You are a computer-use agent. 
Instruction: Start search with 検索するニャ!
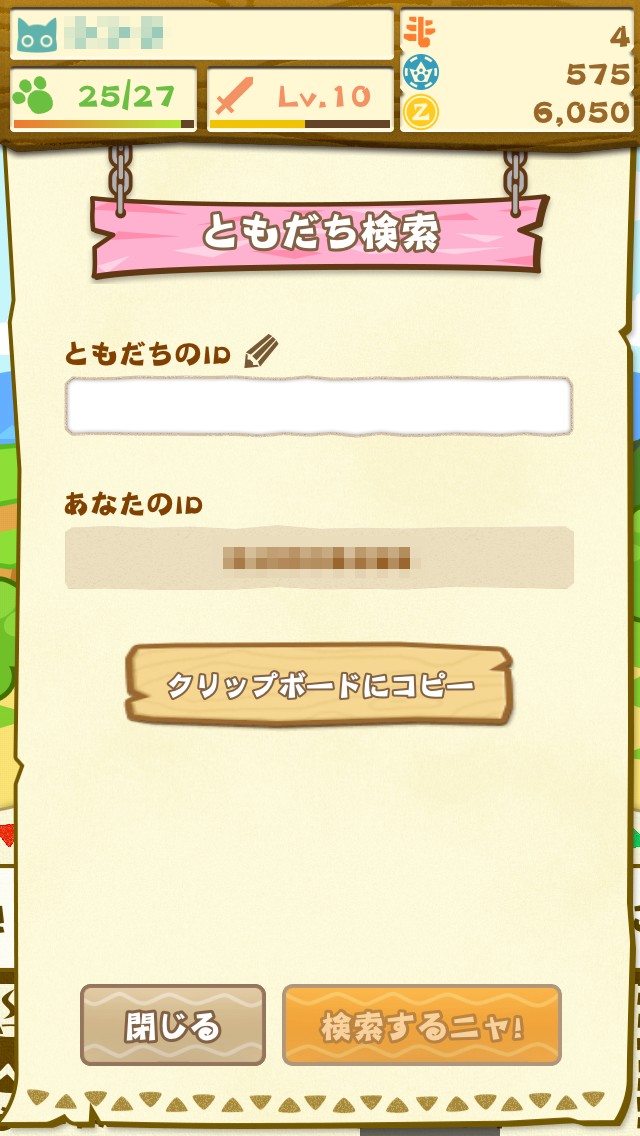click(421, 1025)
